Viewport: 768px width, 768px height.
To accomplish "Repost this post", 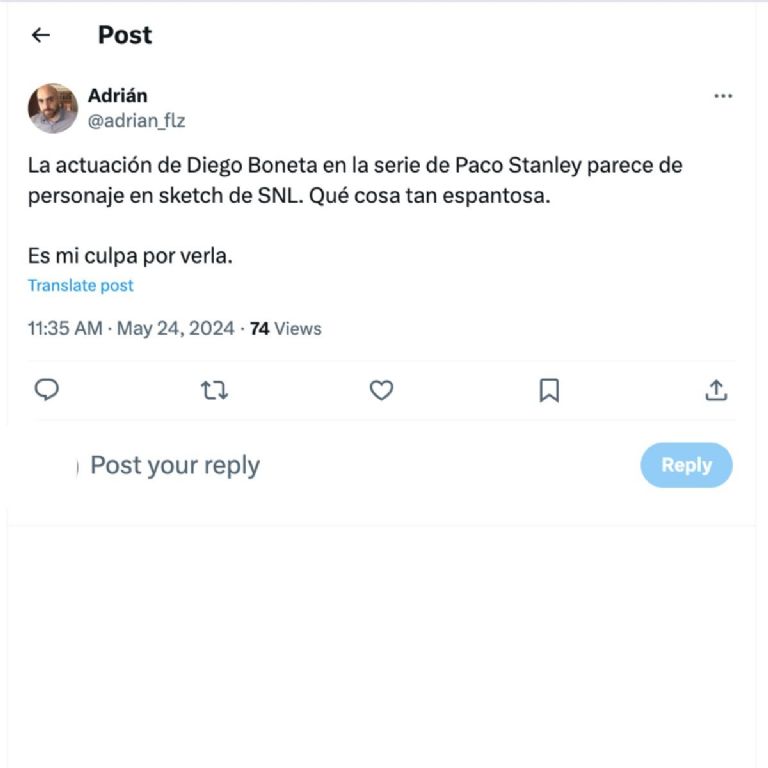I will (214, 390).
